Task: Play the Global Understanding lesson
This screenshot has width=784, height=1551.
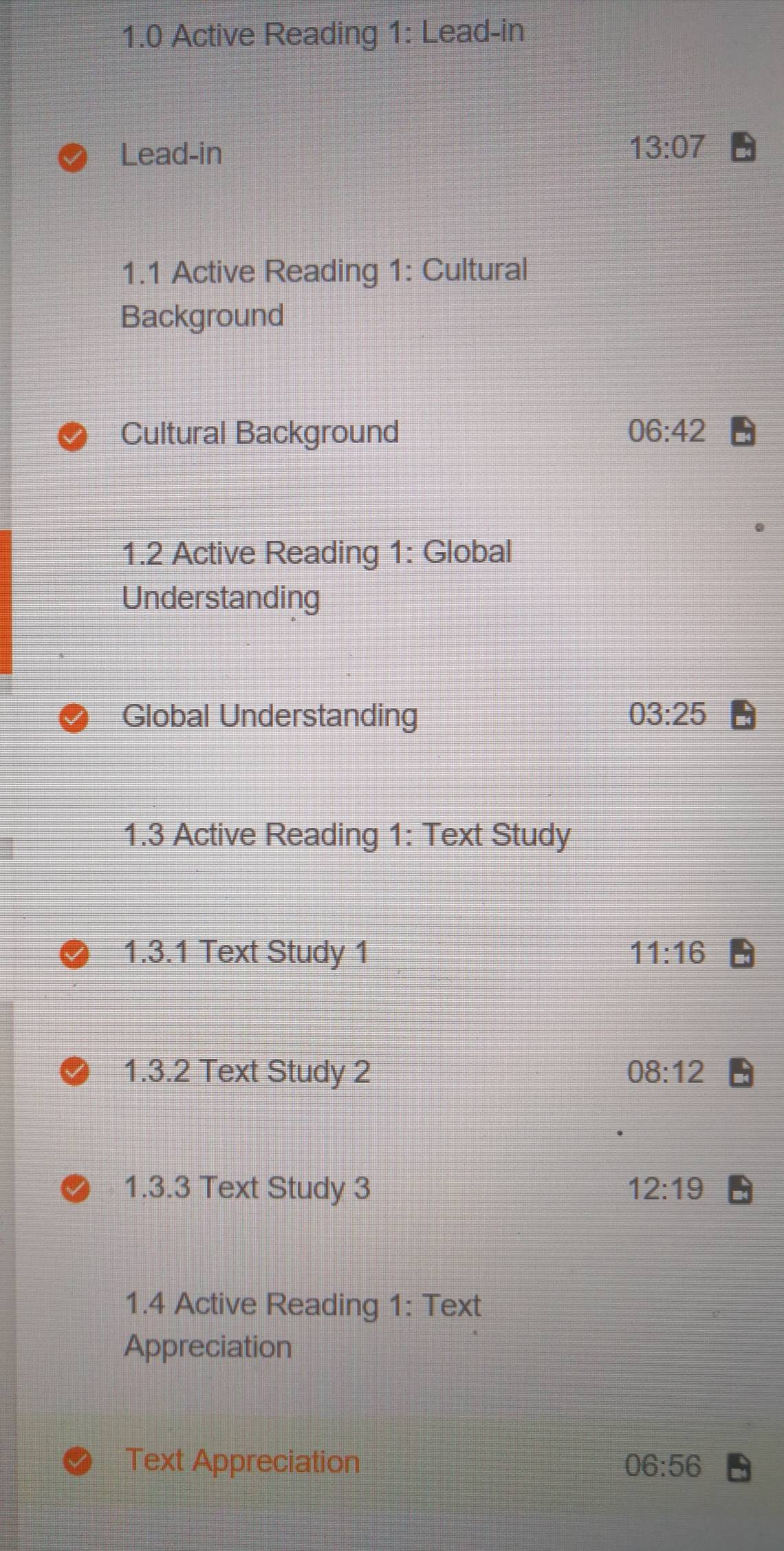Action: click(x=270, y=716)
